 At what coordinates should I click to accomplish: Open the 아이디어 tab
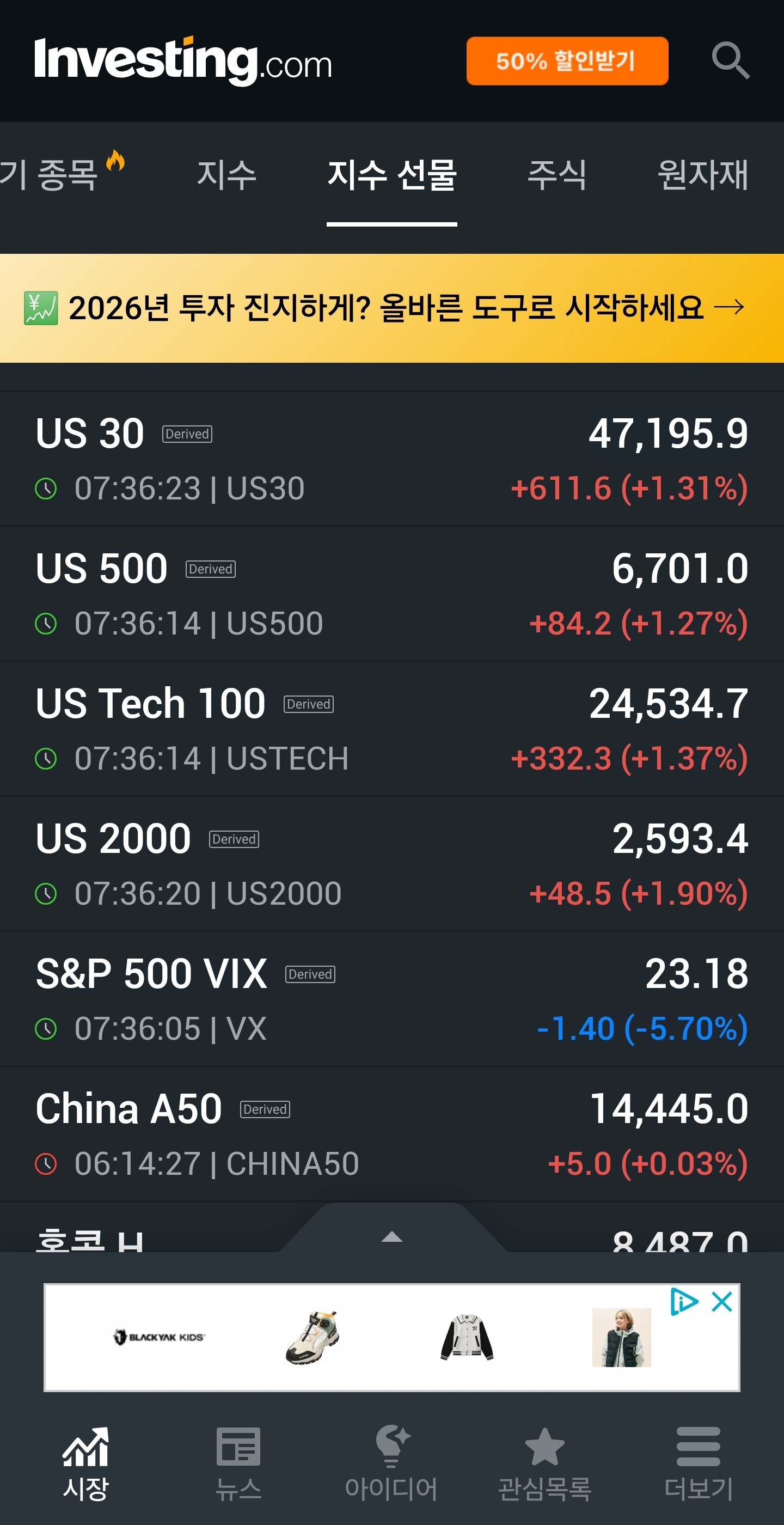(x=391, y=1463)
